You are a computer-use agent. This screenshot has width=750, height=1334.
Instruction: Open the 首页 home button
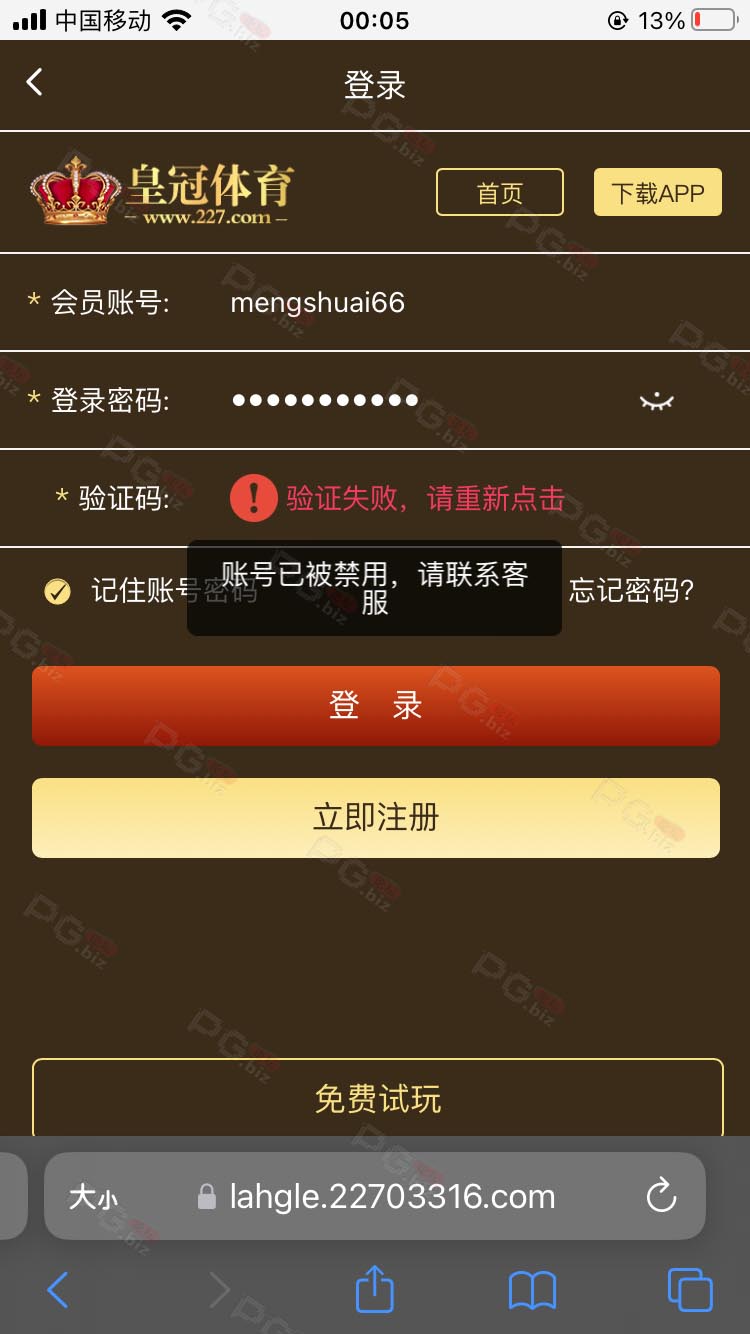coord(499,192)
